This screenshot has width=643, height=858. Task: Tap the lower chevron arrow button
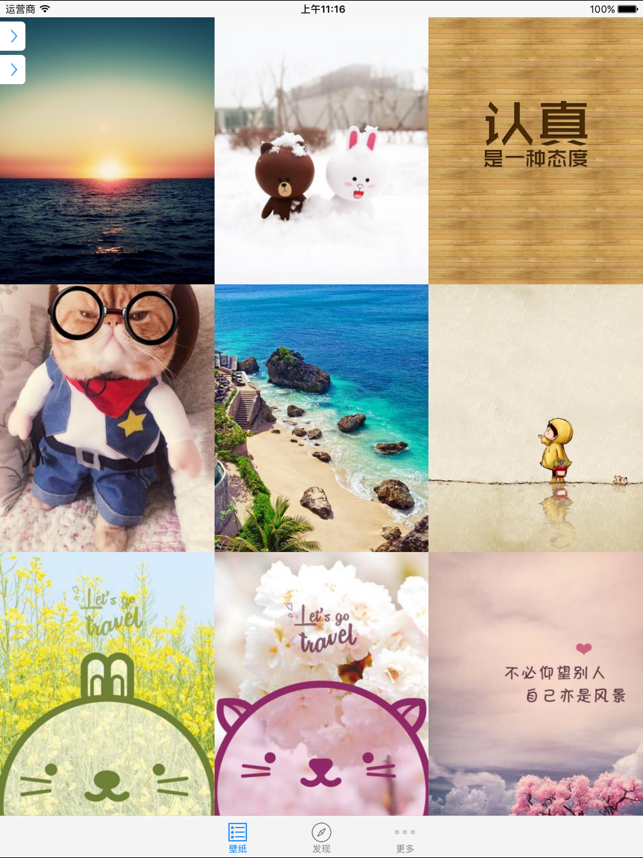click(x=13, y=70)
